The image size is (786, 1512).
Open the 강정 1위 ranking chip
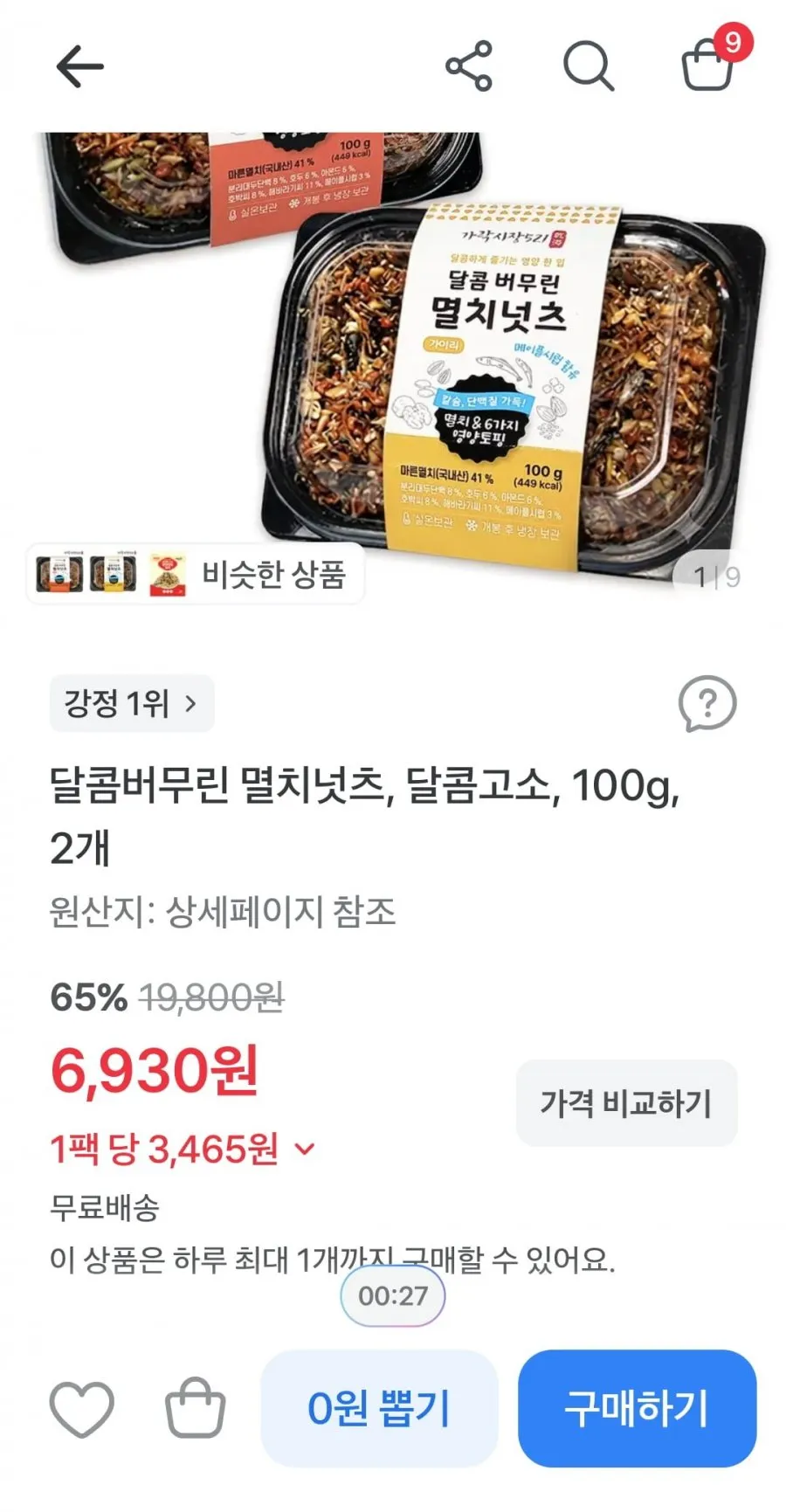click(132, 703)
